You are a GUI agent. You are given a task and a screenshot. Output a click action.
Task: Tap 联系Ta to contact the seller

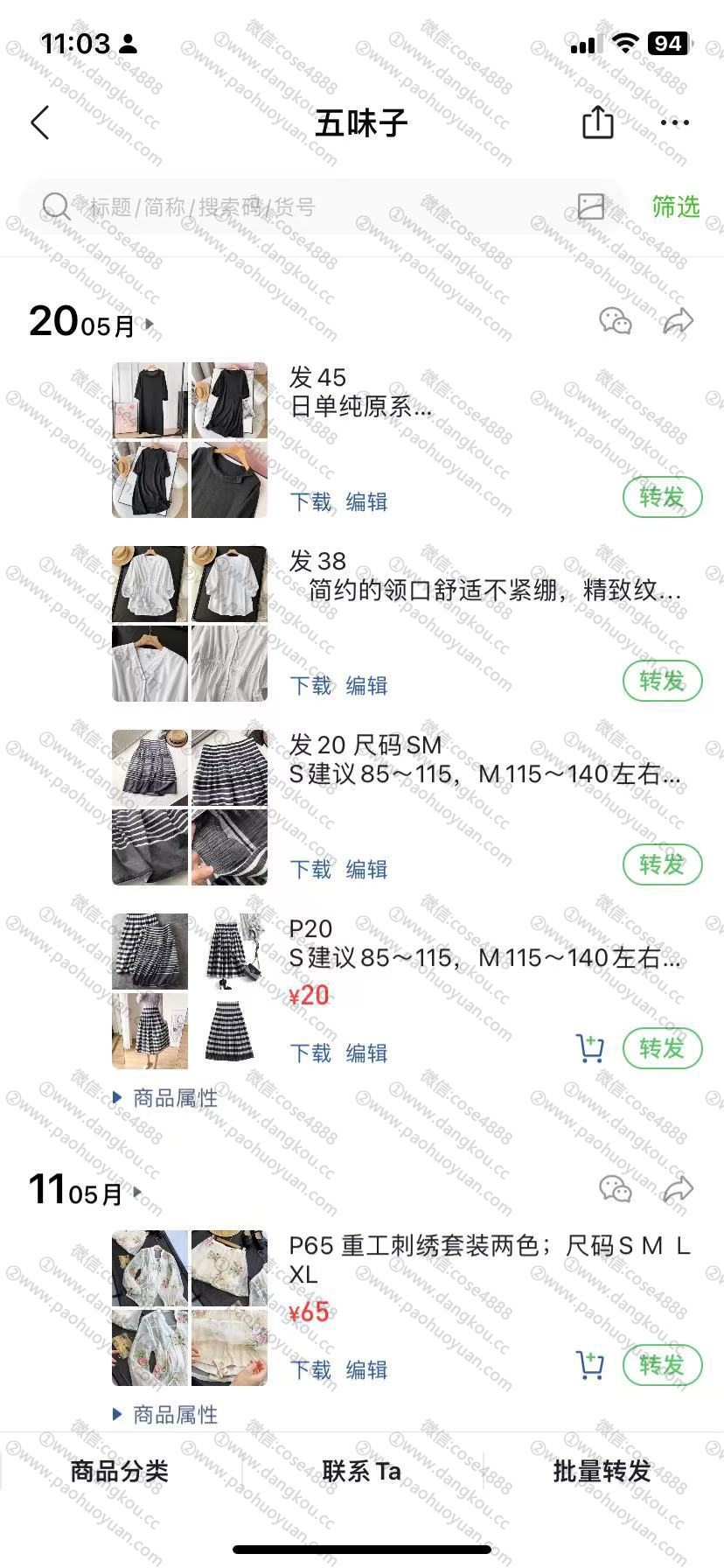click(361, 1472)
